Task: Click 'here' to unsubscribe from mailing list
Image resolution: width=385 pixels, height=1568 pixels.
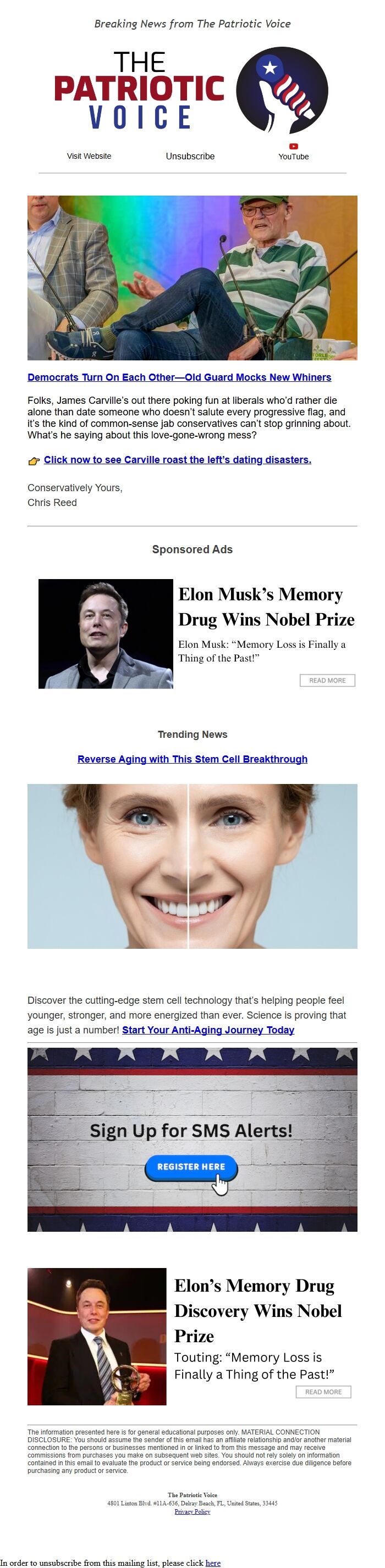Action: pyautogui.click(x=213, y=1563)
